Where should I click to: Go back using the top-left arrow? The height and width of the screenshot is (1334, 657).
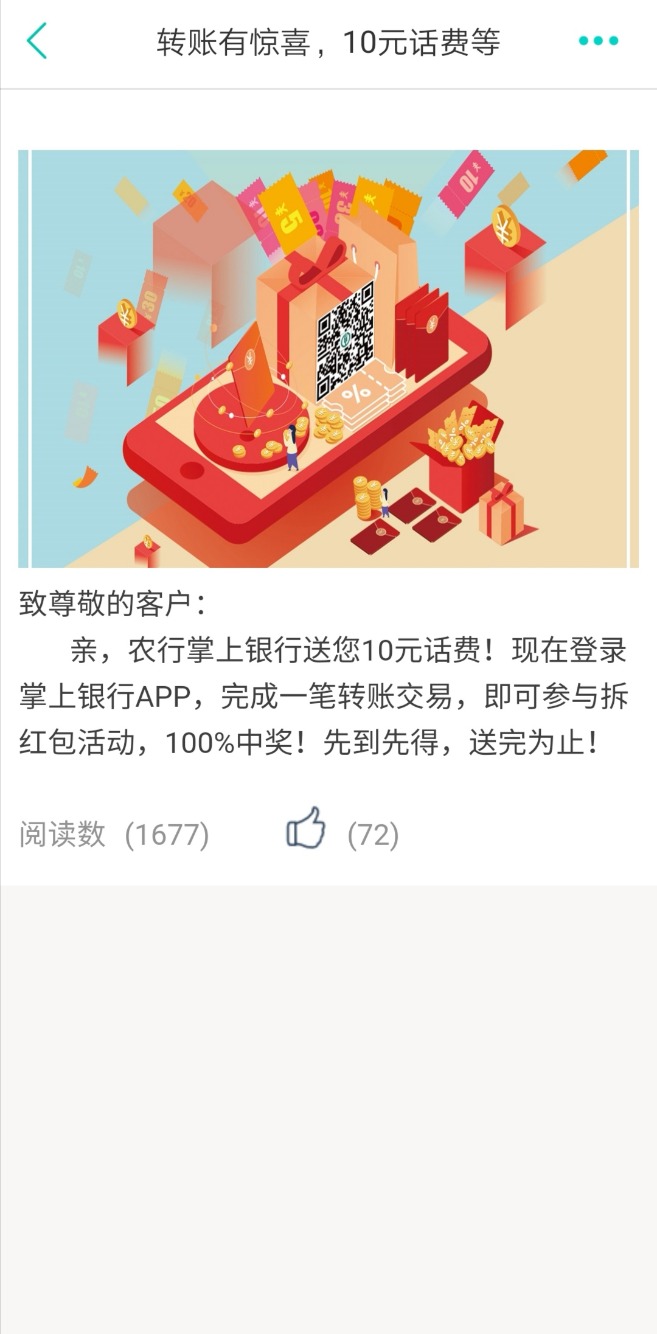click(37, 42)
